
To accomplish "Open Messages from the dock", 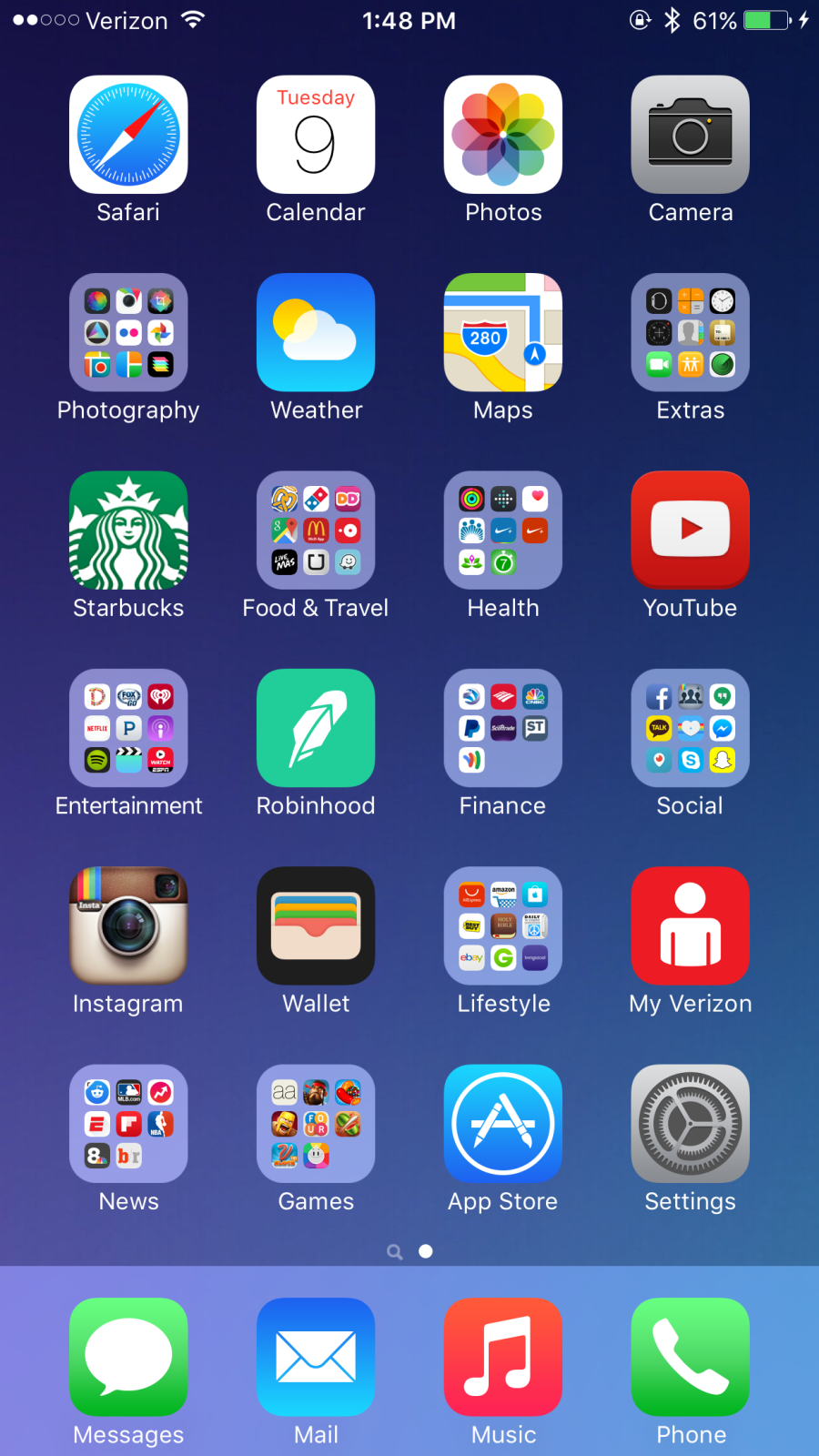I will point(128,1357).
